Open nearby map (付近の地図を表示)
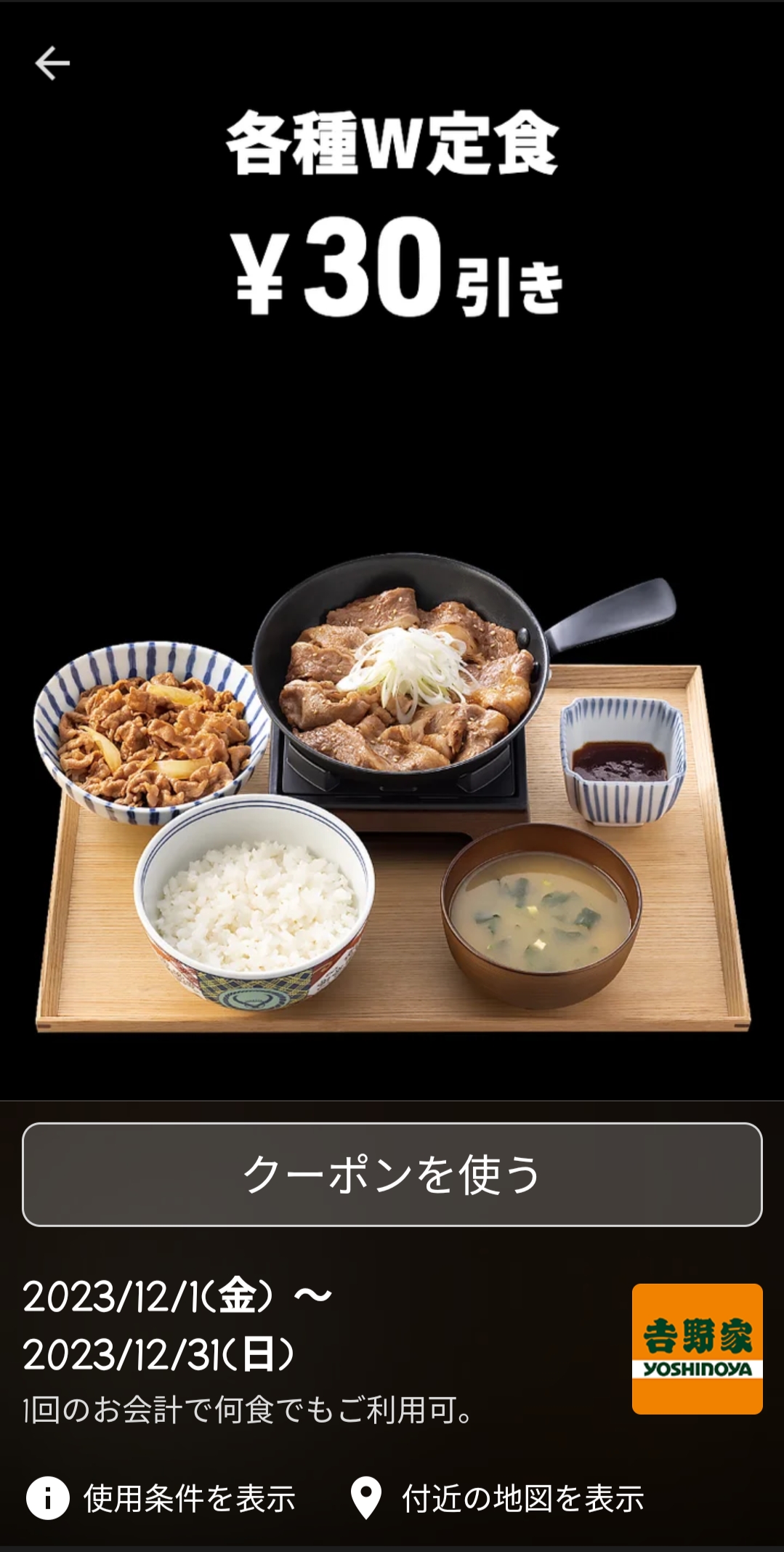 click(x=497, y=1498)
